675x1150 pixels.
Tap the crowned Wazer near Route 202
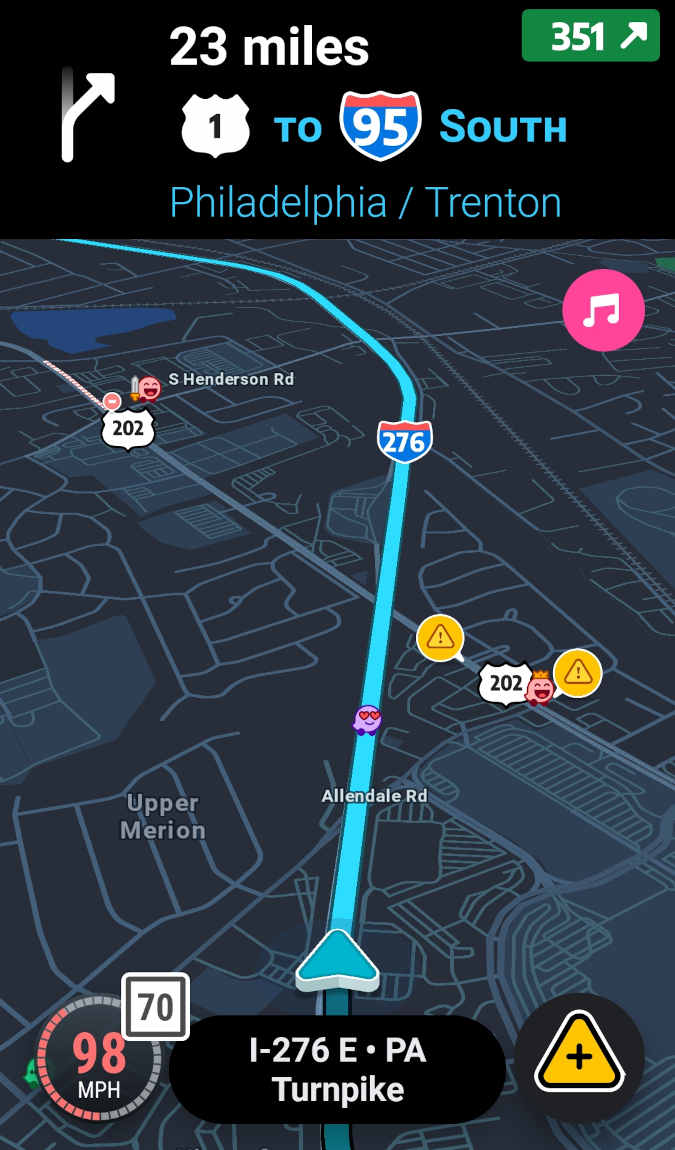point(541,688)
